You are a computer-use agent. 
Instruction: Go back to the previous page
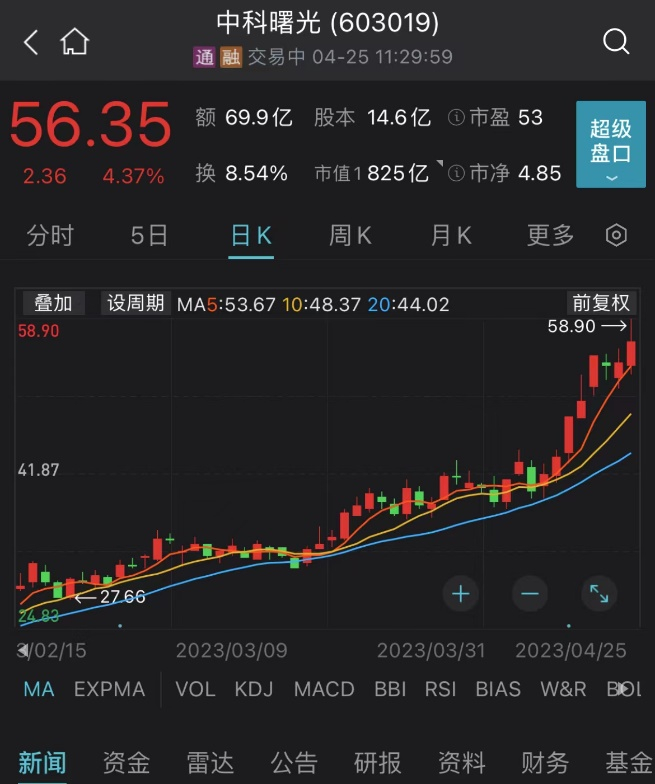31,42
